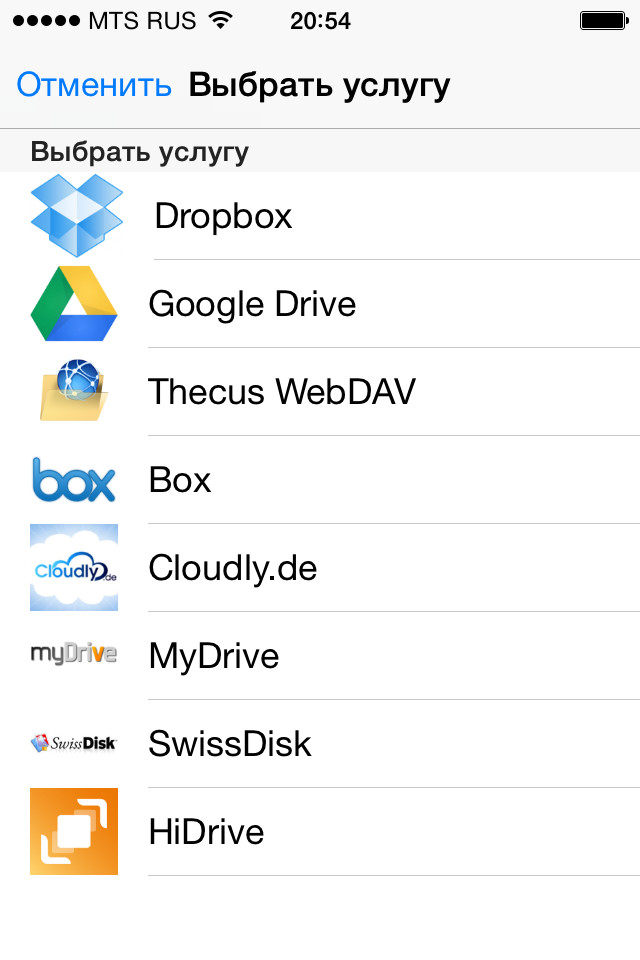Choose MyDrive as the service

tap(213, 656)
